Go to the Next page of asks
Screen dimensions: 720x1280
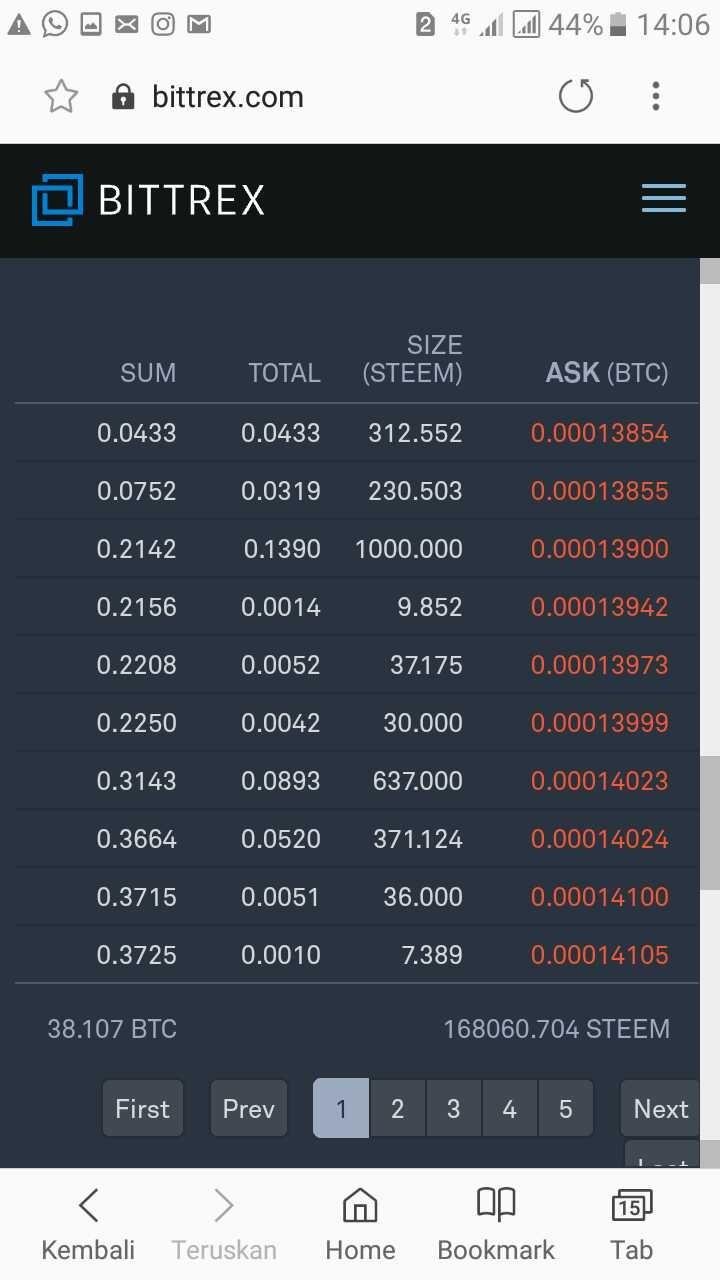pyautogui.click(x=660, y=1108)
